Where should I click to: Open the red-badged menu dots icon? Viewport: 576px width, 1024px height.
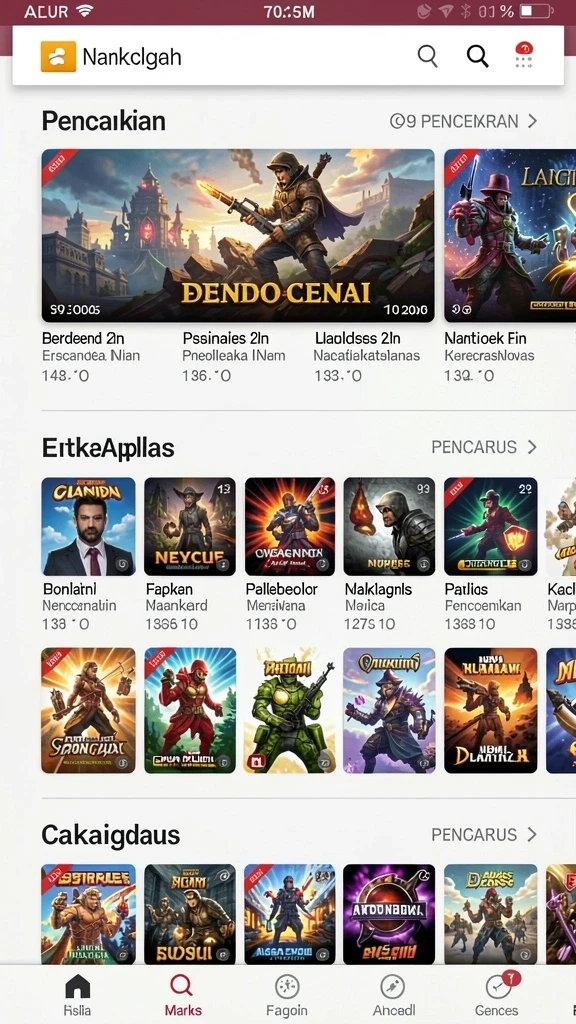tap(524, 55)
